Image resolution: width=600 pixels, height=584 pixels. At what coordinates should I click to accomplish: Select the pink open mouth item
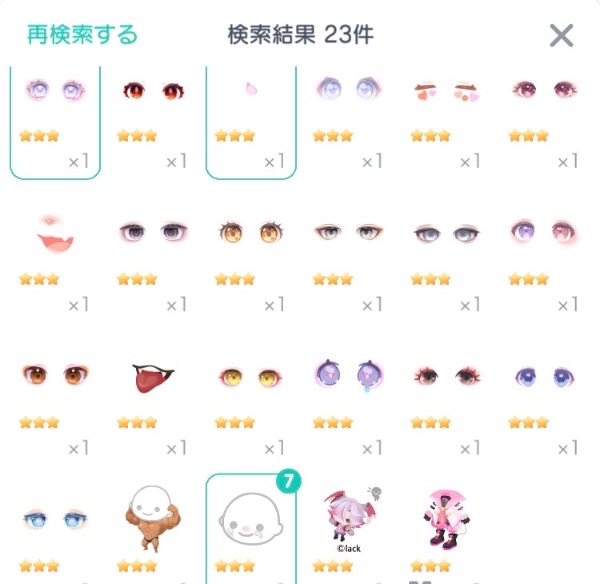tap(55, 264)
